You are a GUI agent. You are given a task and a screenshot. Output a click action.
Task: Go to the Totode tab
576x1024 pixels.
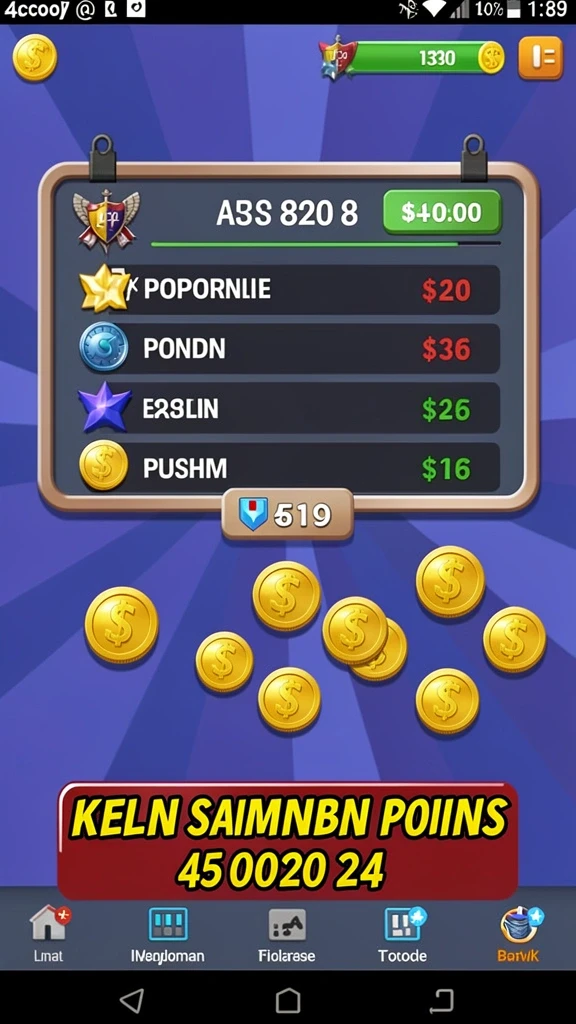402,934
